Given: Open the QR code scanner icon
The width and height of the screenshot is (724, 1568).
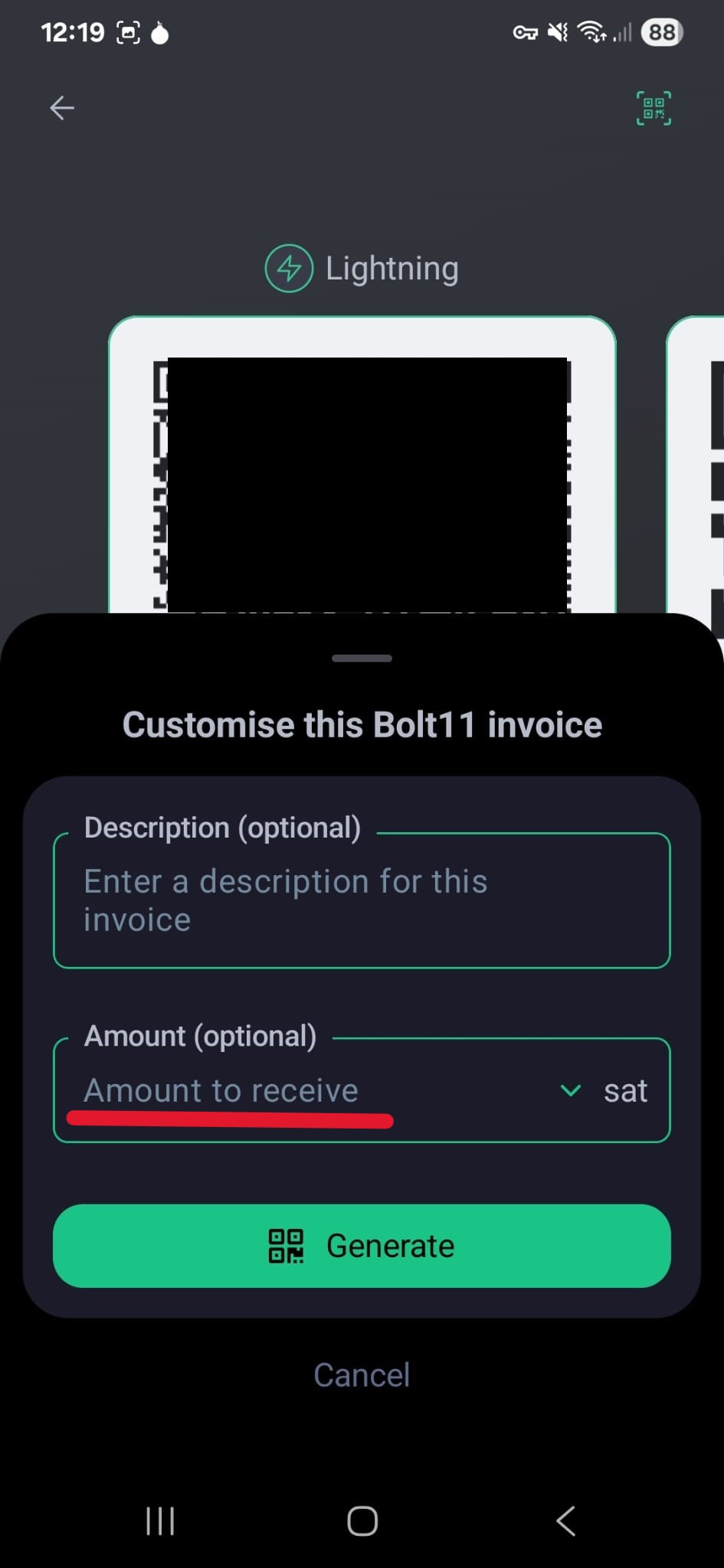Looking at the screenshot, I should click(654, 108).
